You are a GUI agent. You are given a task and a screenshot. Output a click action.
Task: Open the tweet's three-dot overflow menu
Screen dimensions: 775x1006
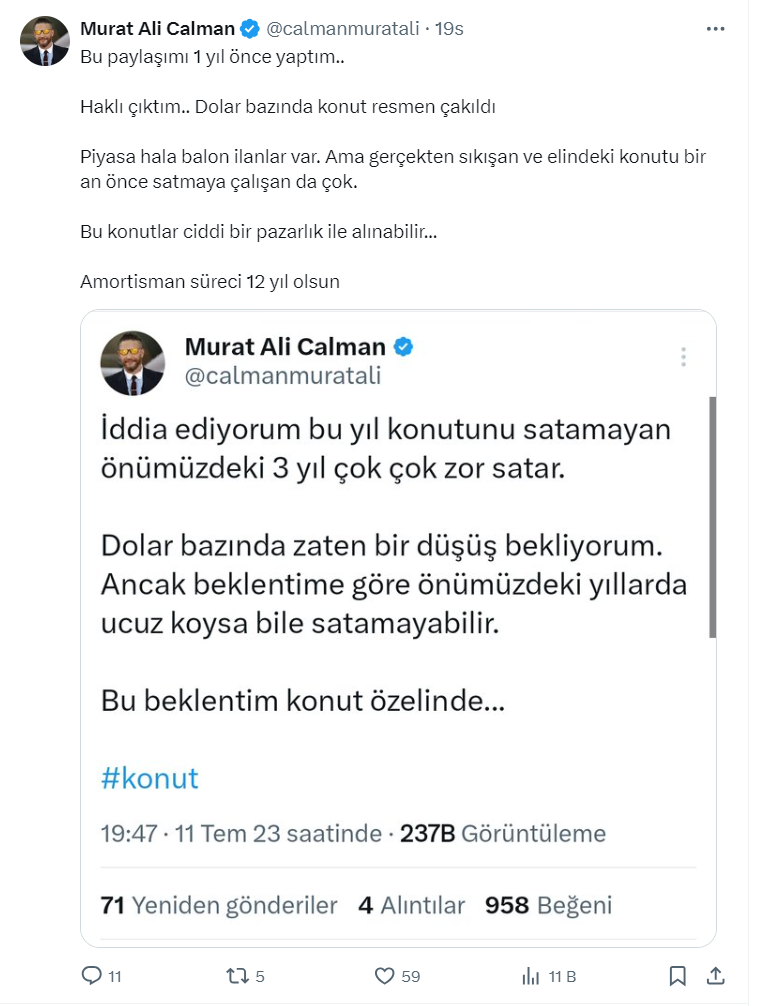(x=715, y=29)
